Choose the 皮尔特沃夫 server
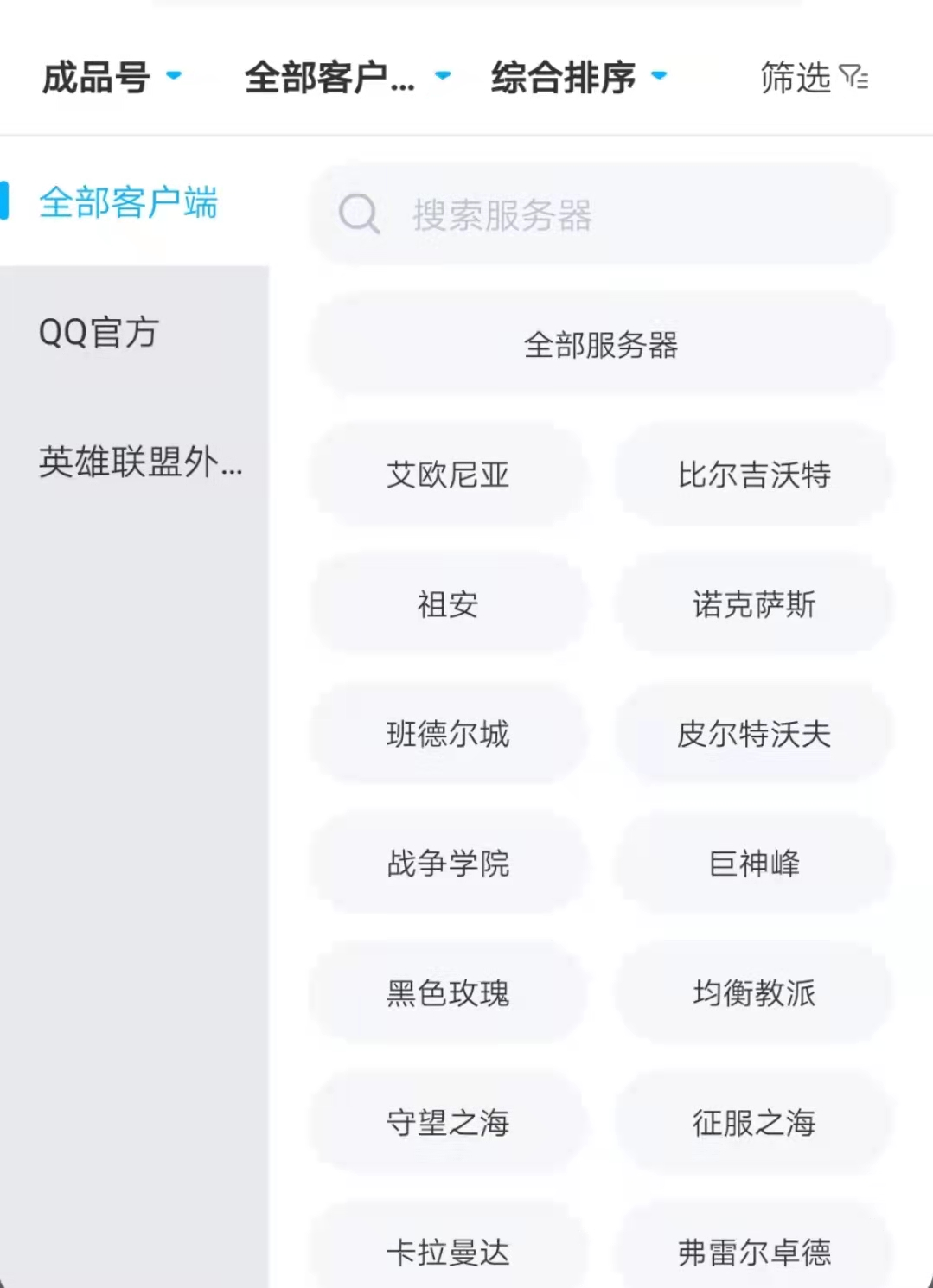 [x=754, y=734]
